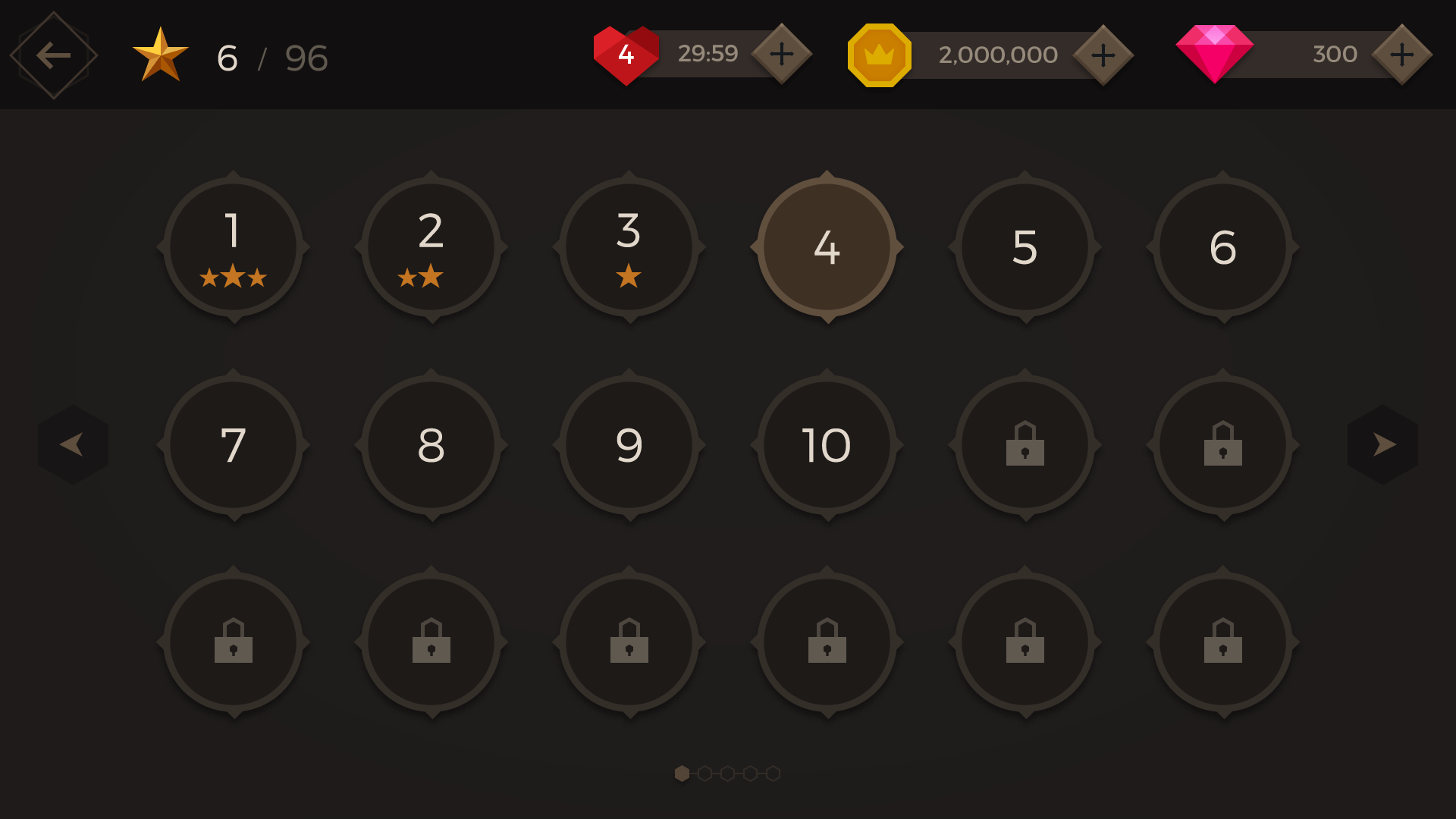
Task: Buy gems using the plus next to 300
Action: pos(1401,55)
